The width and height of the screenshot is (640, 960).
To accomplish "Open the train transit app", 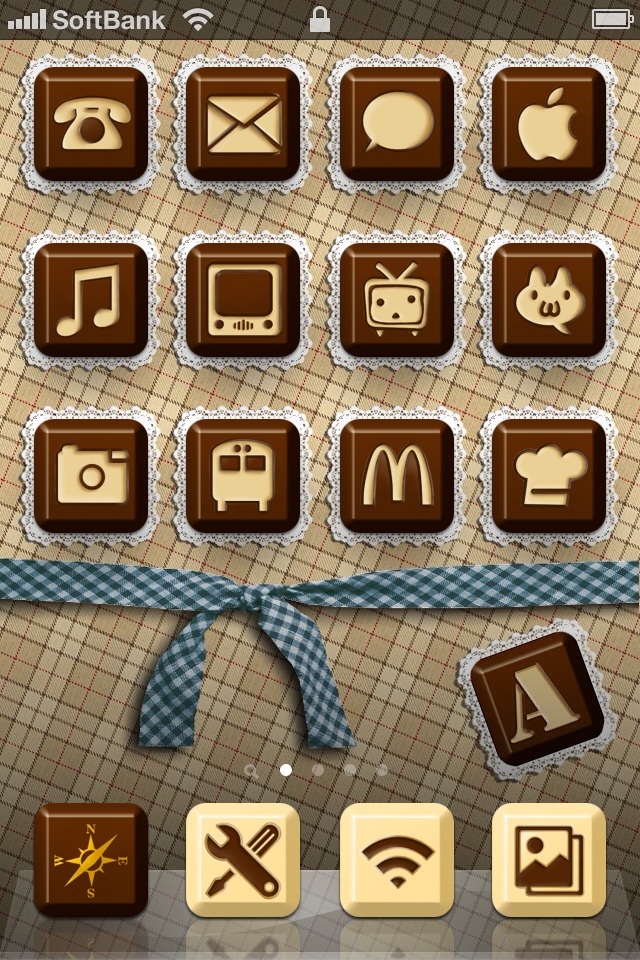I will pyautogui.click(x=243, y=475).
